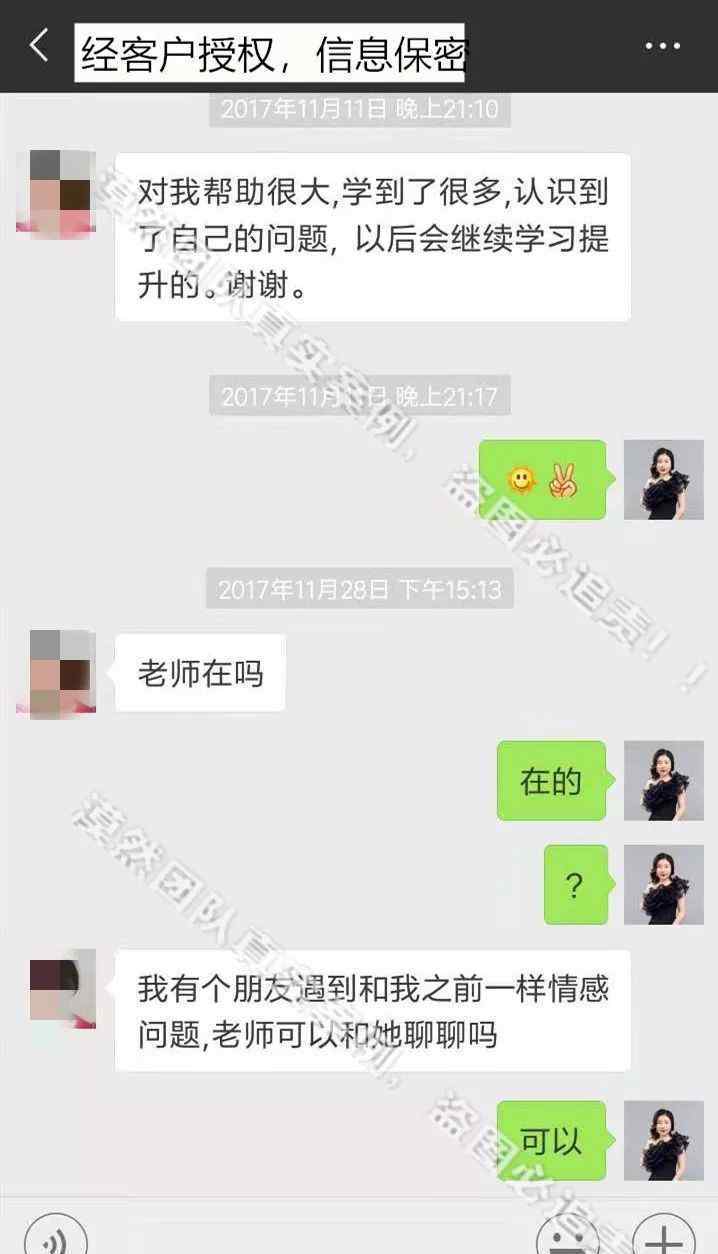Open the plus attachment menu
Screen dimensions: 718x1254
point(664,1235)
